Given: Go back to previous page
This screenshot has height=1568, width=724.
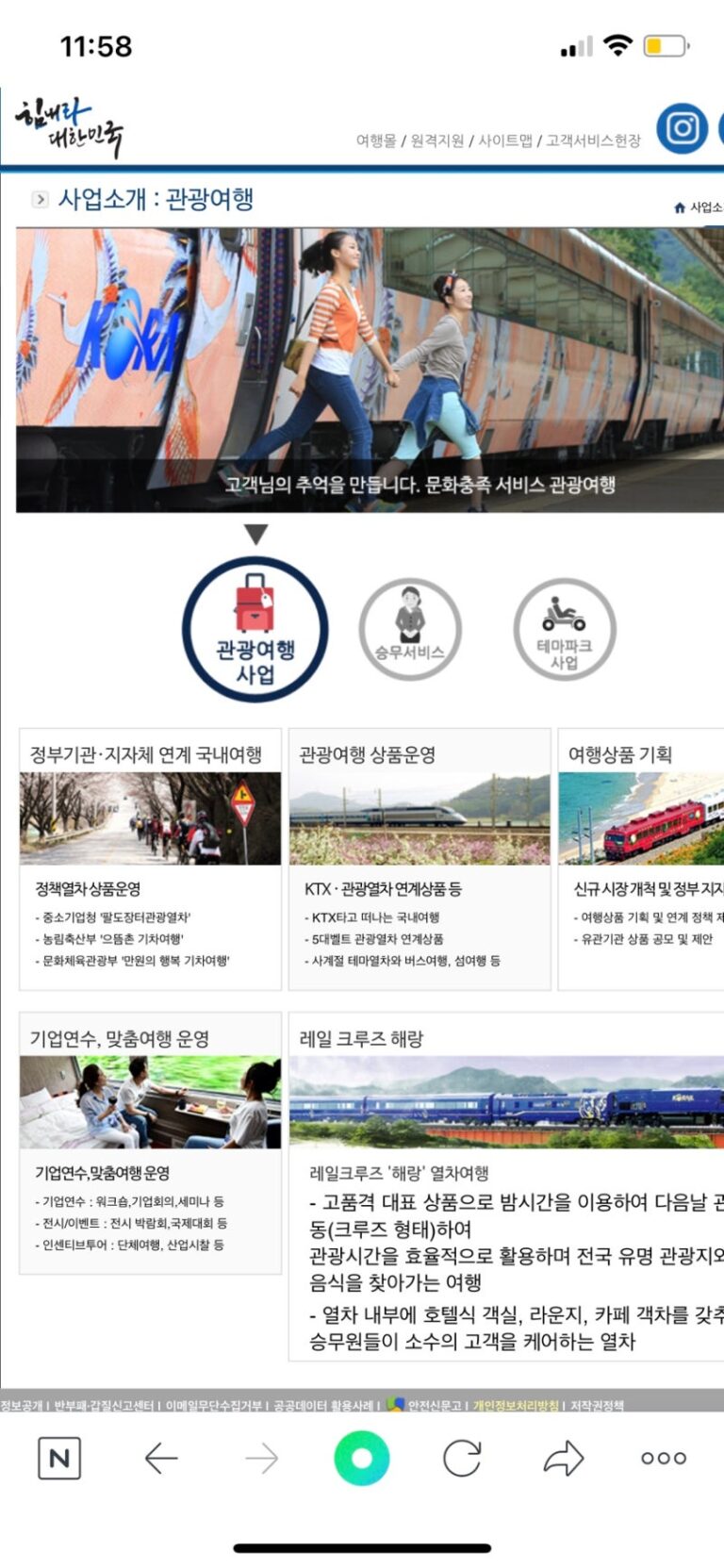Looking at the screenshot, I should 161,1458.
